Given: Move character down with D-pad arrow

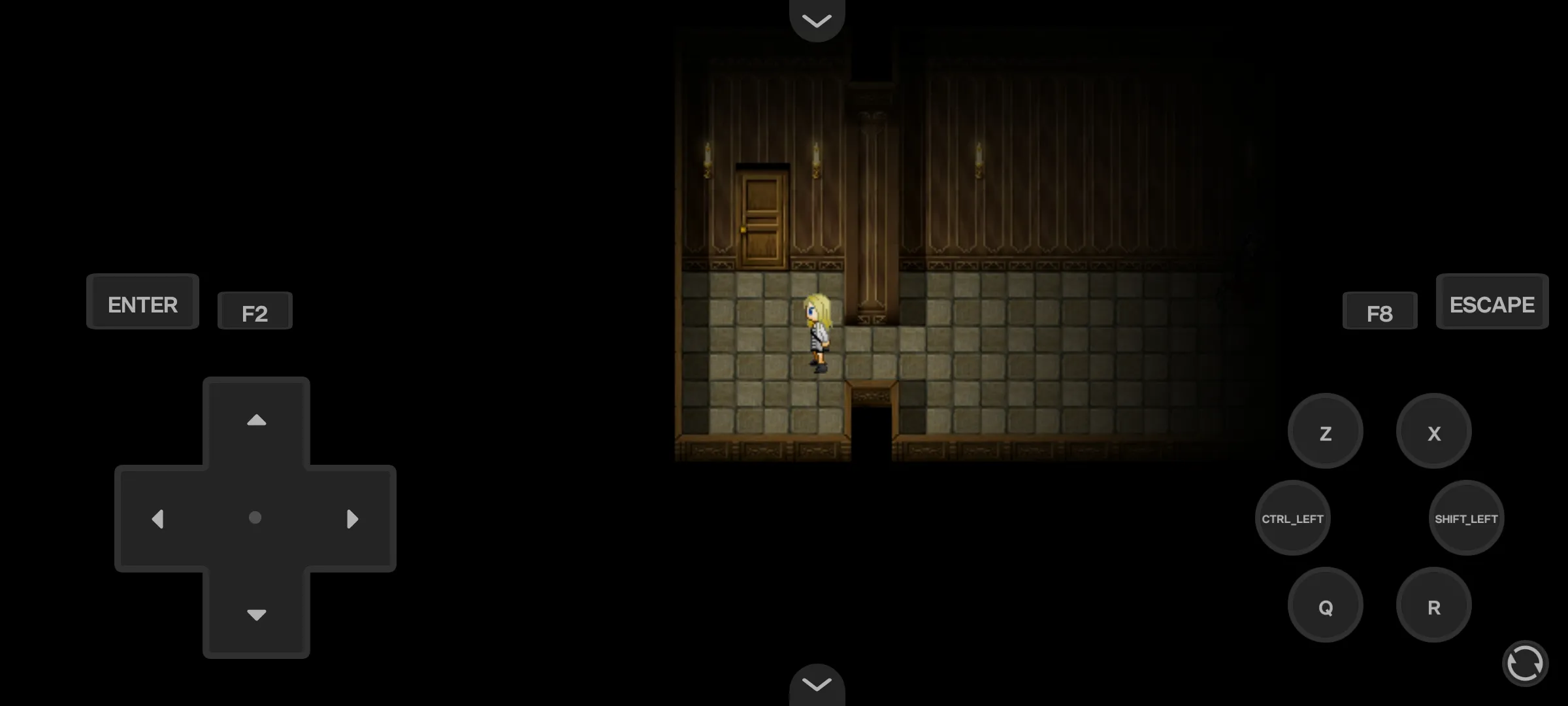Looking at the screenshot, I should click(x=256, y=614).
